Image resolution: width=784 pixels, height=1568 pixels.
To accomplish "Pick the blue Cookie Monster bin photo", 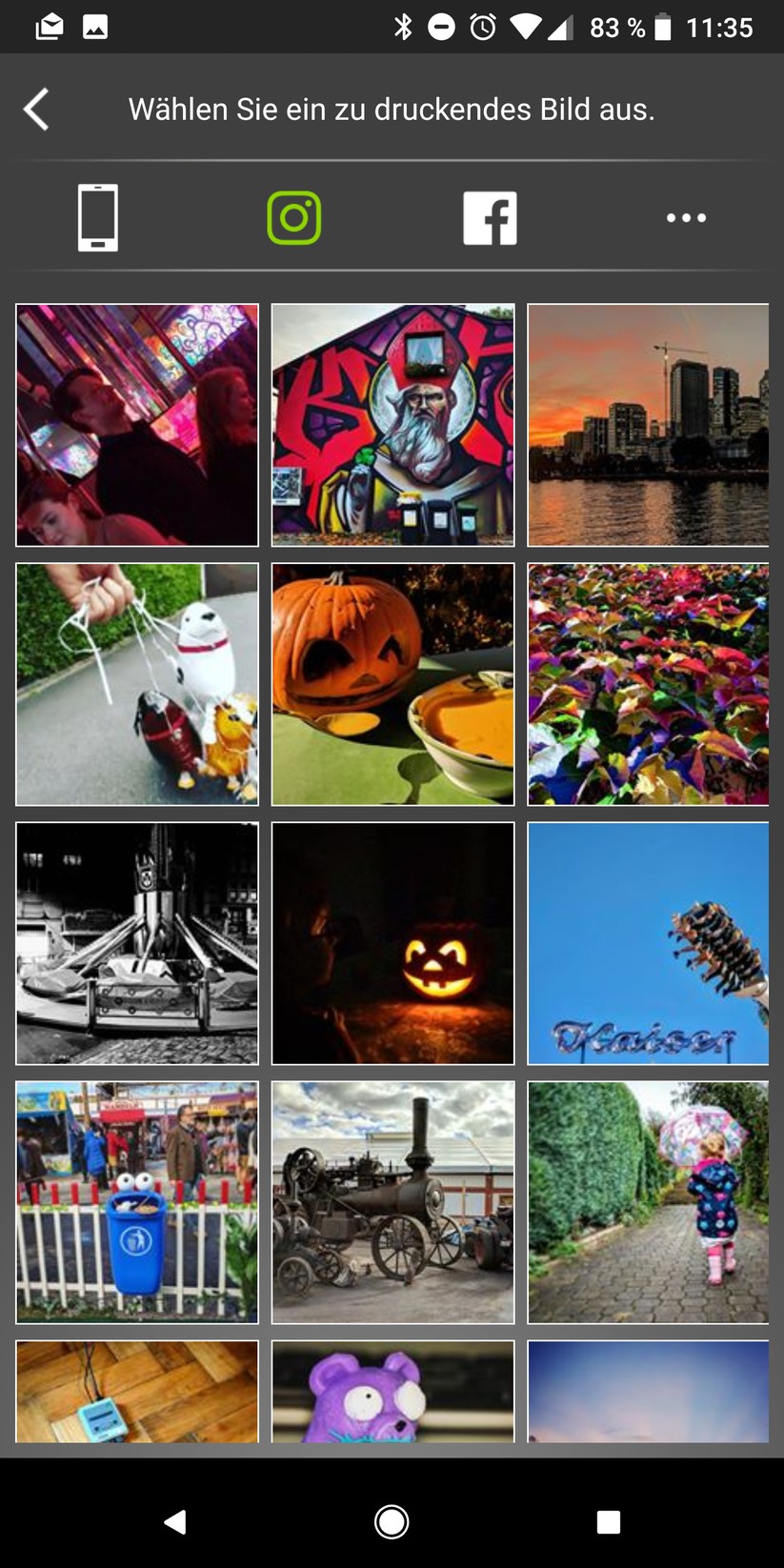I will tap(137, 1202).
